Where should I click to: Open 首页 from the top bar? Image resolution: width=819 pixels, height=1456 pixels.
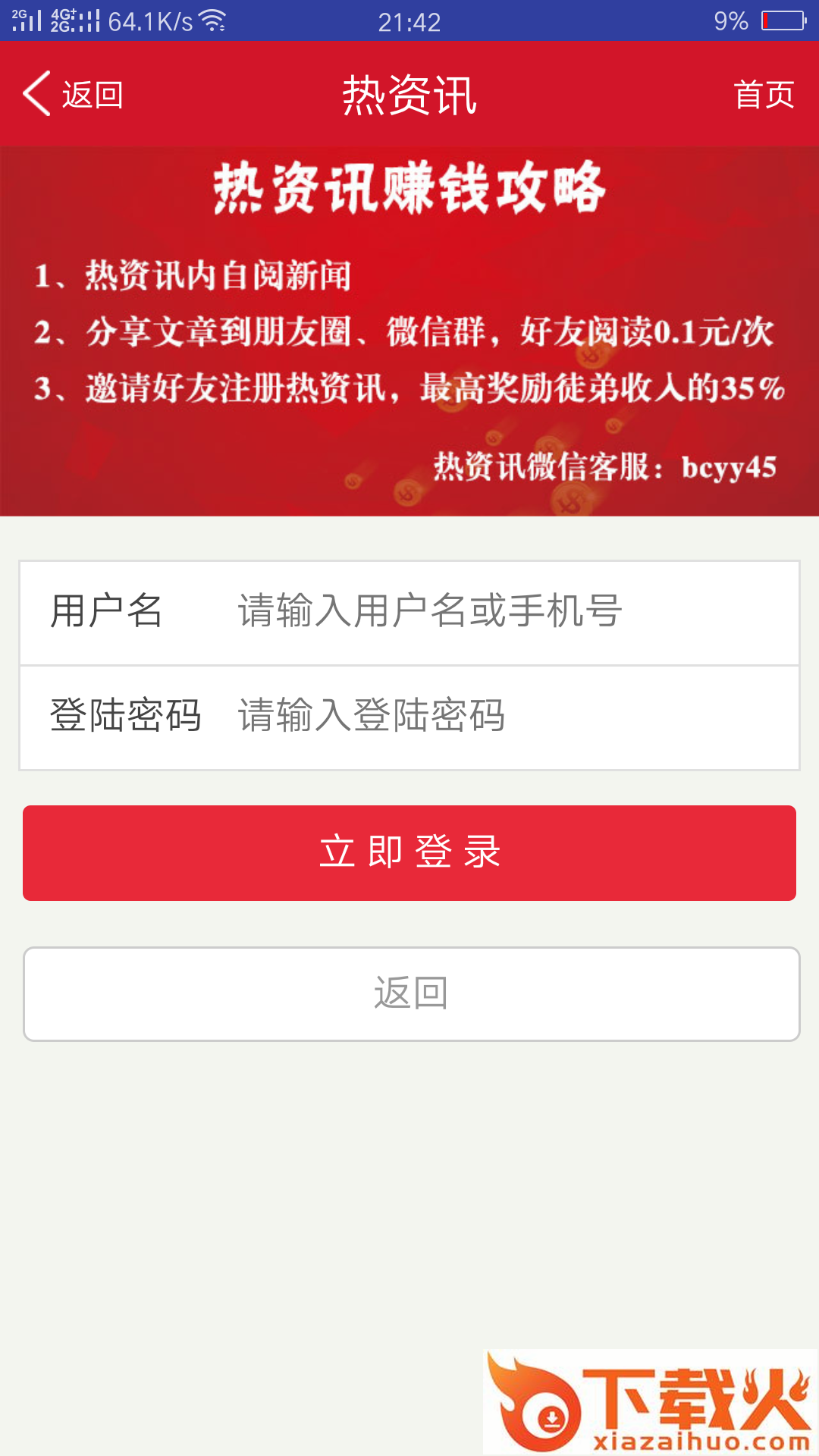coord(763,94)
